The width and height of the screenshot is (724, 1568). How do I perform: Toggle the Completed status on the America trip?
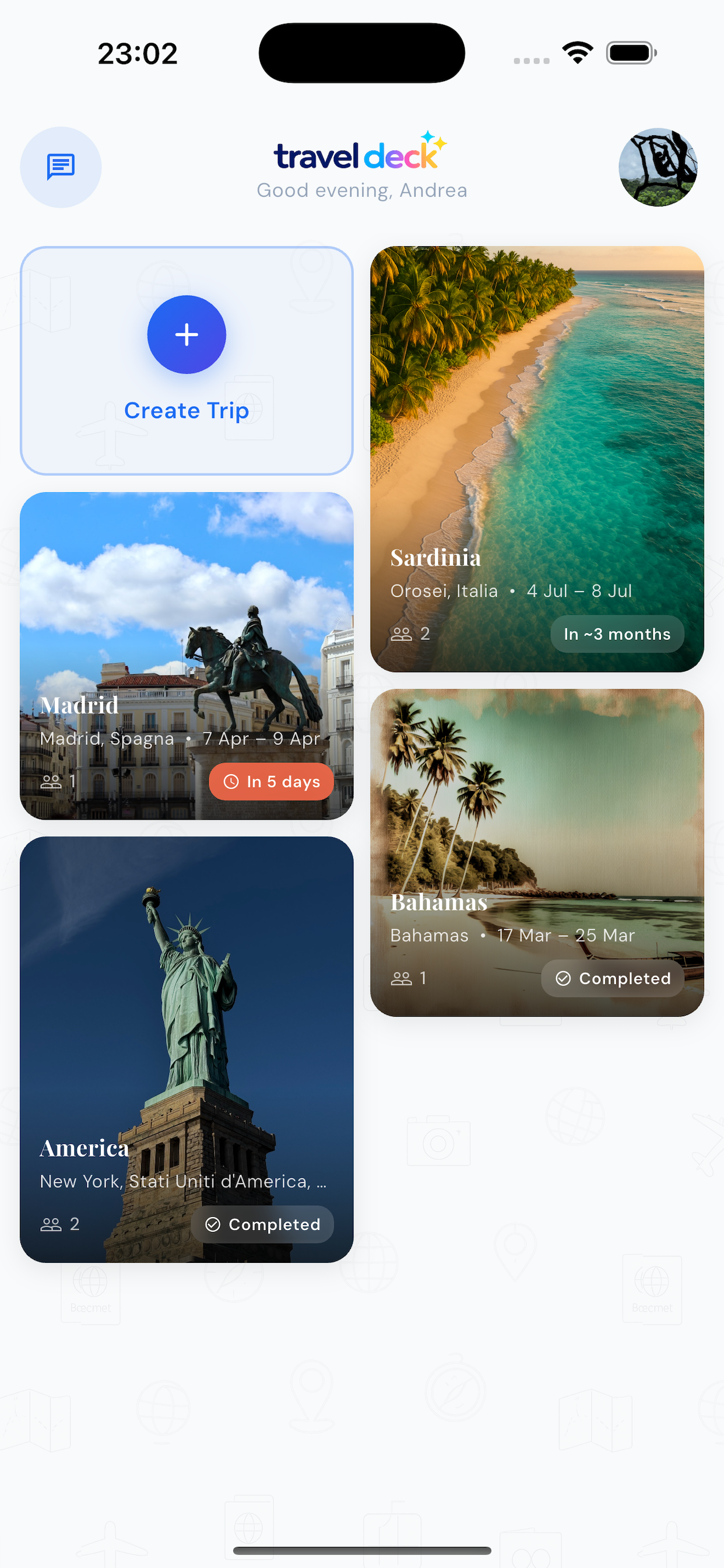tap(262, 1224)
